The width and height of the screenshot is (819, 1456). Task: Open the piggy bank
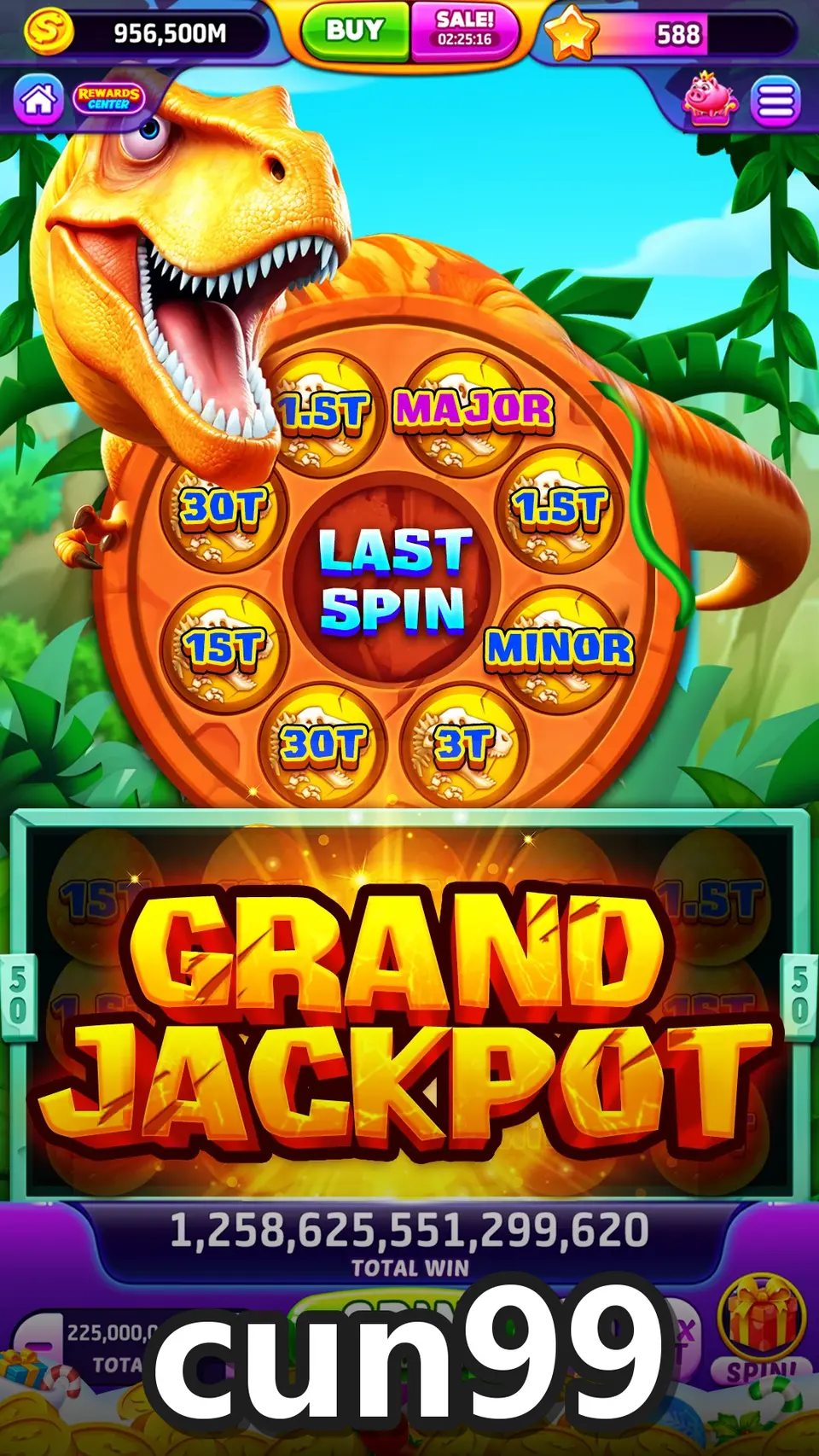(x=709, y=100)
